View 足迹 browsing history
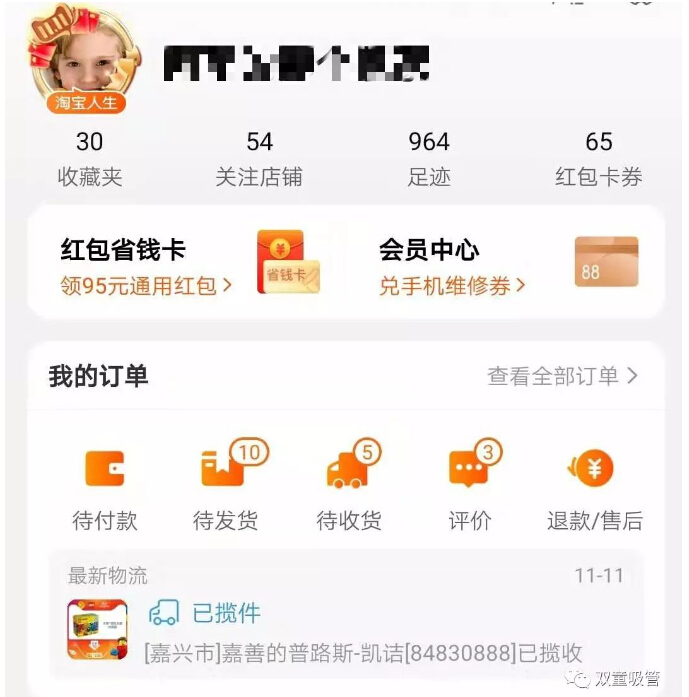The height and width of the screenshot is (697, 689). (x=429, y=160)
